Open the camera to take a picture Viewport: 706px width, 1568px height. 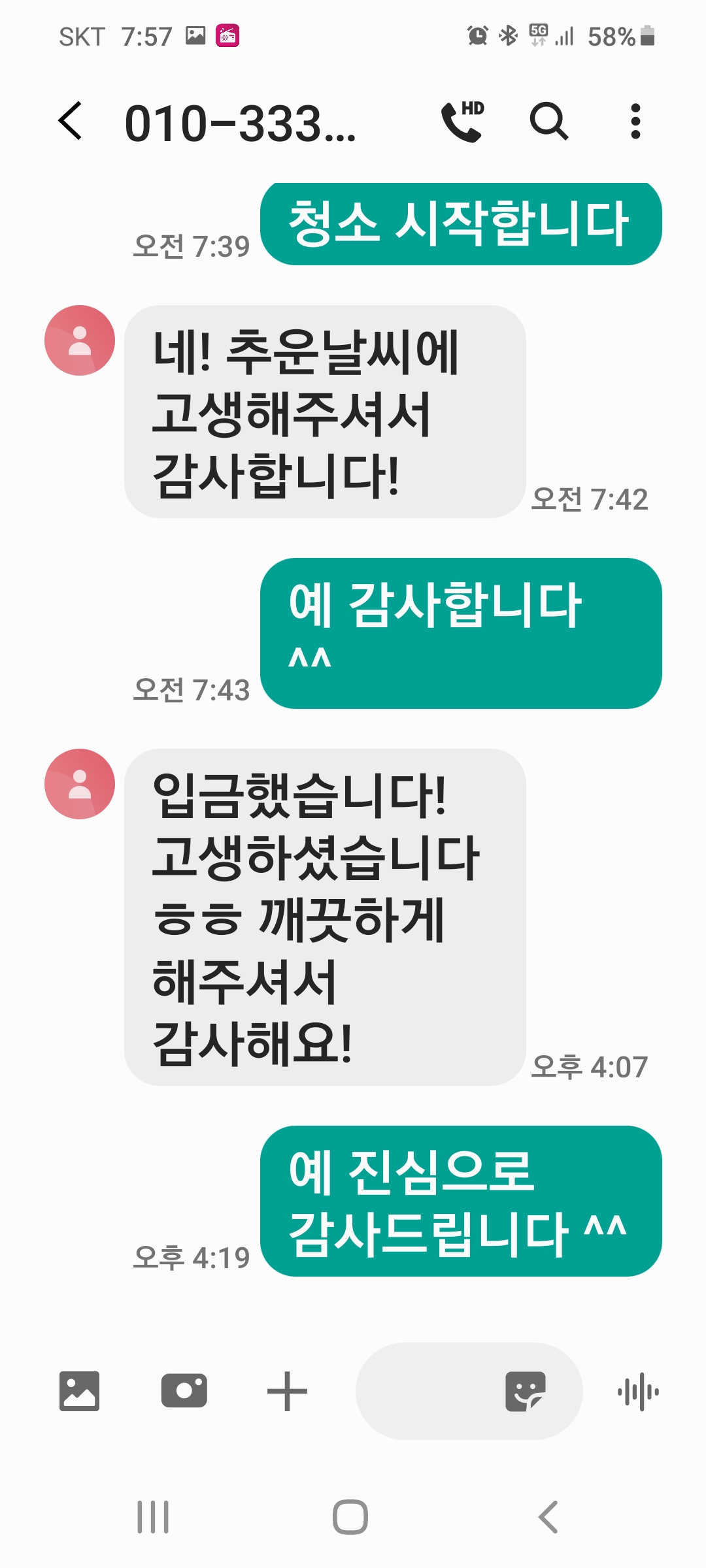[x=184, y=1391]
